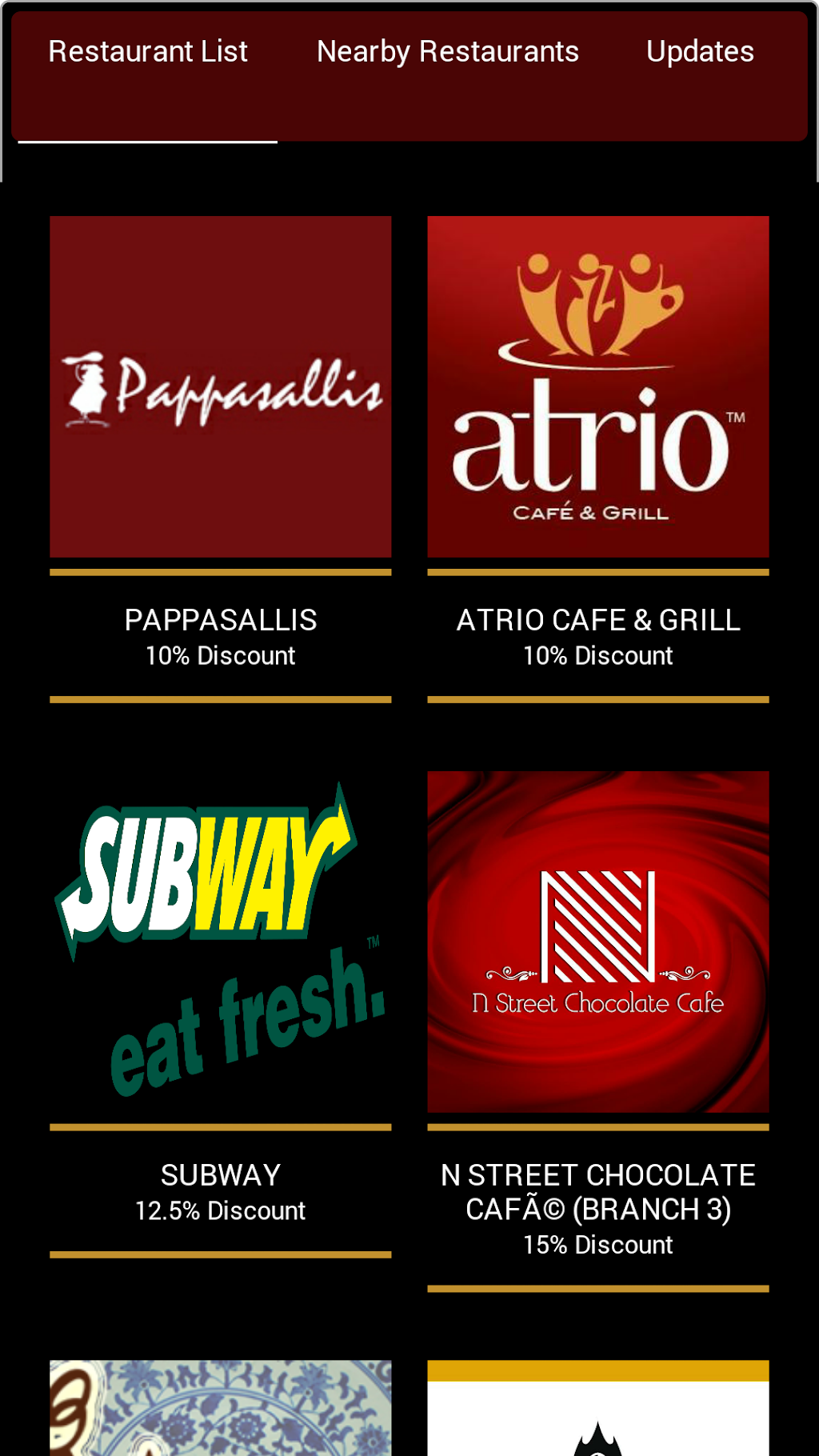The image size is (819, 1456).
Task: View N Street Chocolate Café Branch 3
Action: (597, 942)
